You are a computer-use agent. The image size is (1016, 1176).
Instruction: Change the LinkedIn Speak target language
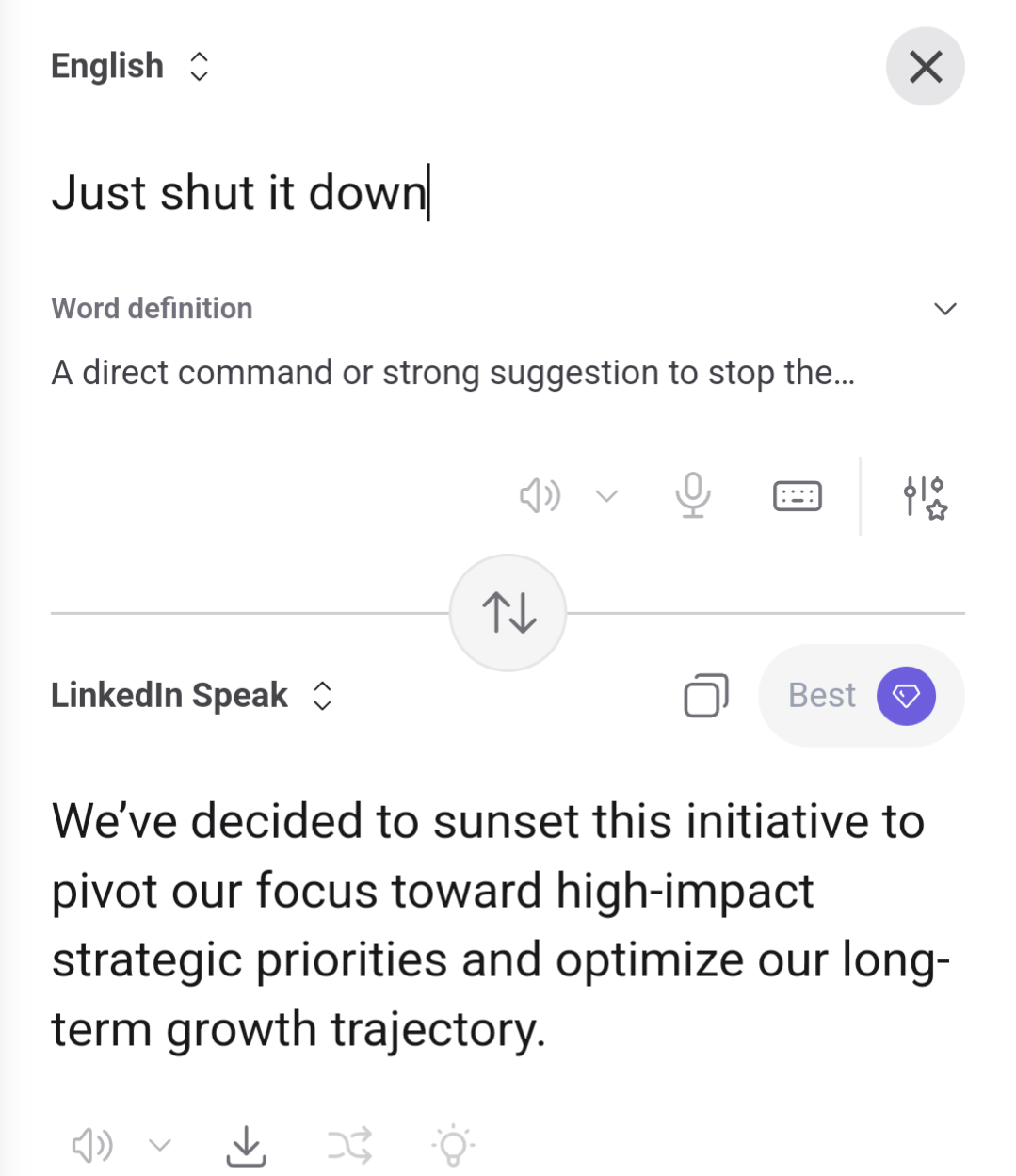[192, 696]
